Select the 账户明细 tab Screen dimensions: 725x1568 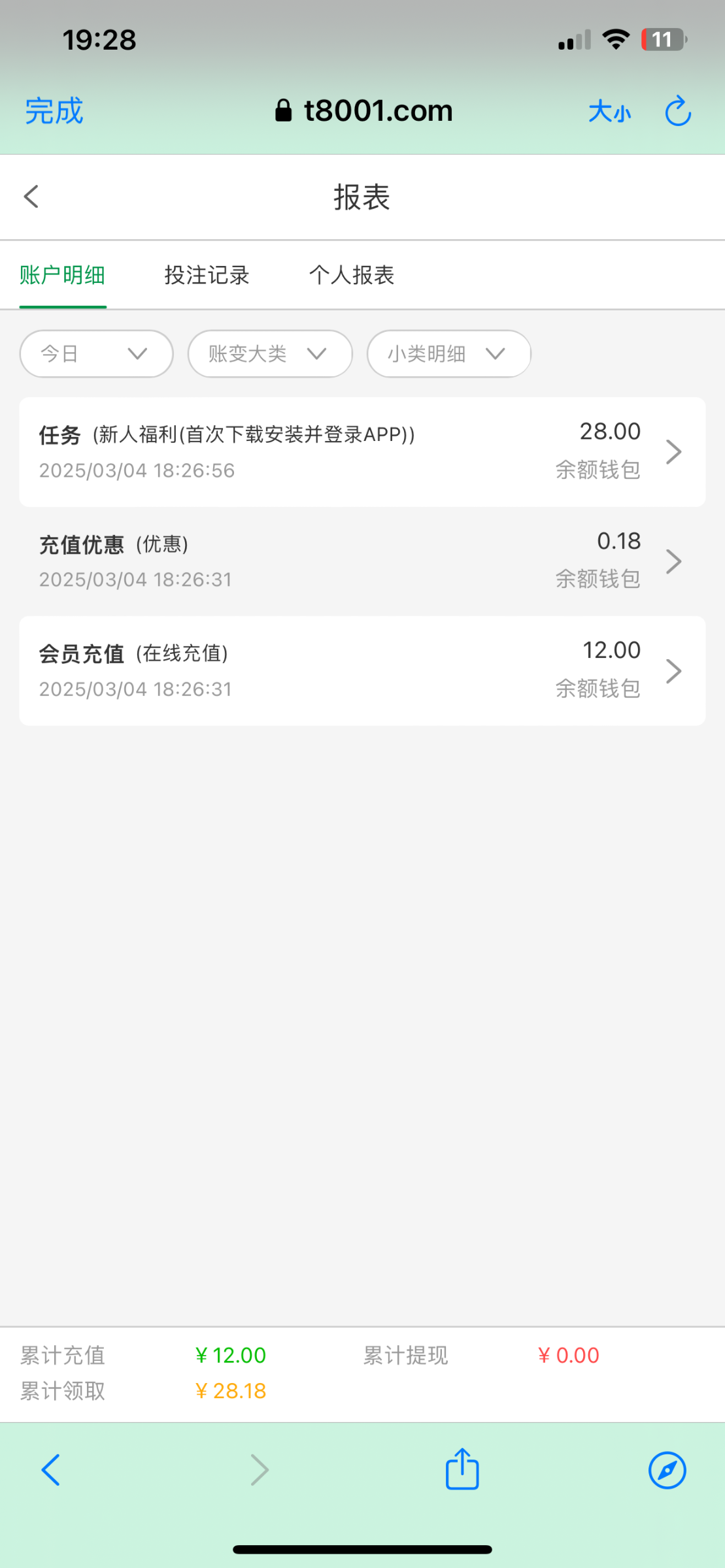pyautogui.click(x=63, y=275)
